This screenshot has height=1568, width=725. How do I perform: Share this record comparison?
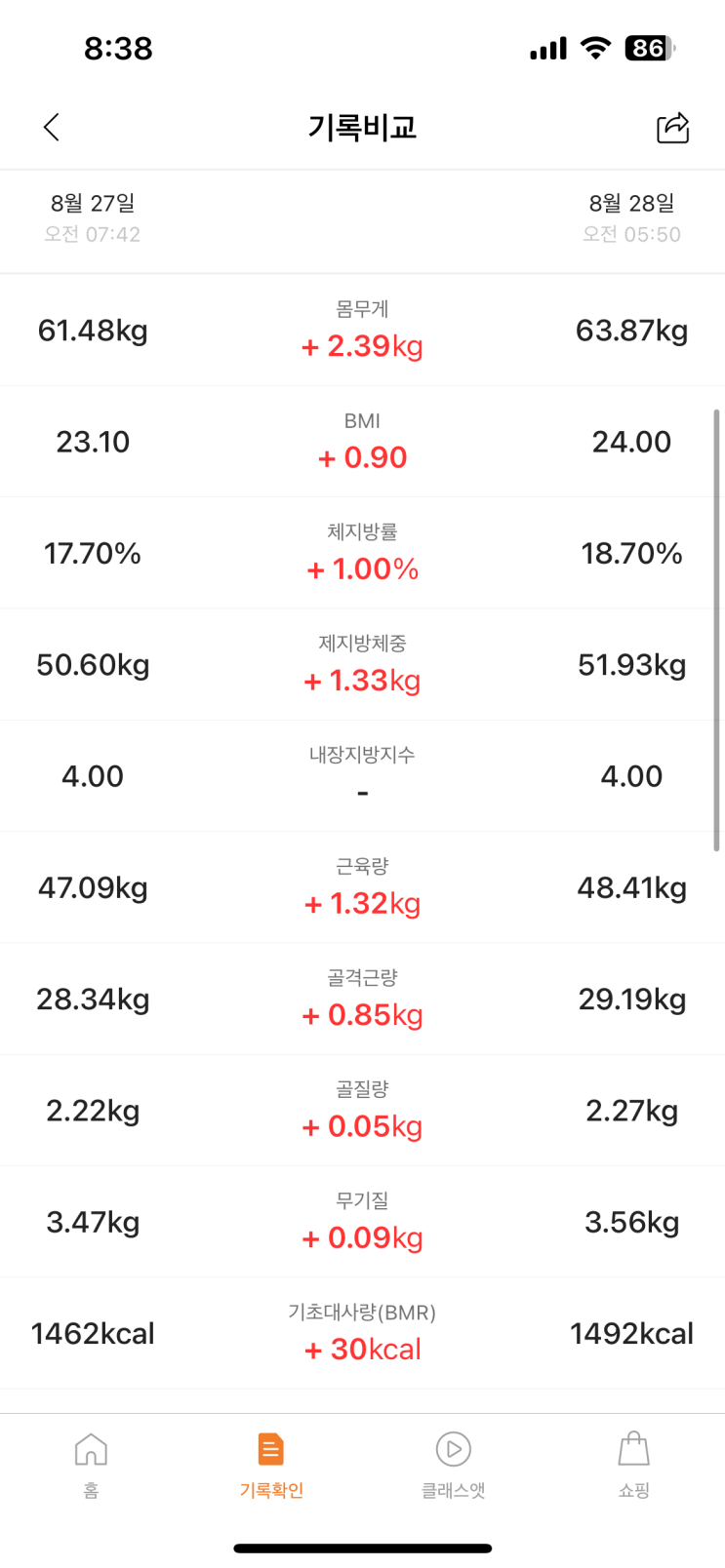coord(672,128)
